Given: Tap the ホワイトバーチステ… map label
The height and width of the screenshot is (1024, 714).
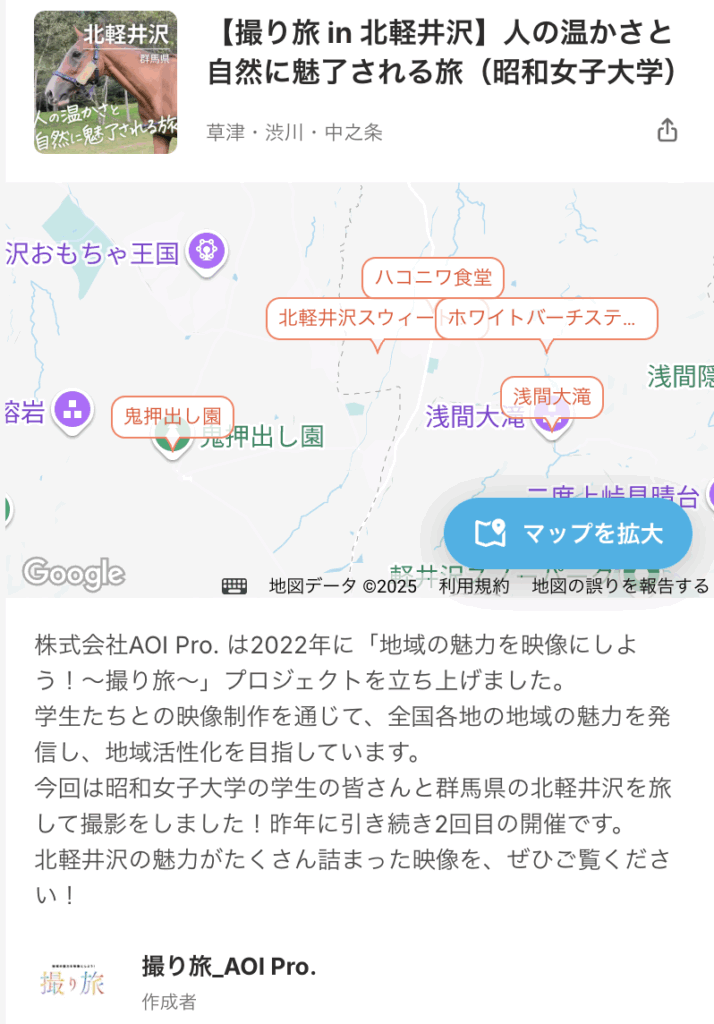Looking at the screenshot, I should pyautogui.click(x=546, y=319).
